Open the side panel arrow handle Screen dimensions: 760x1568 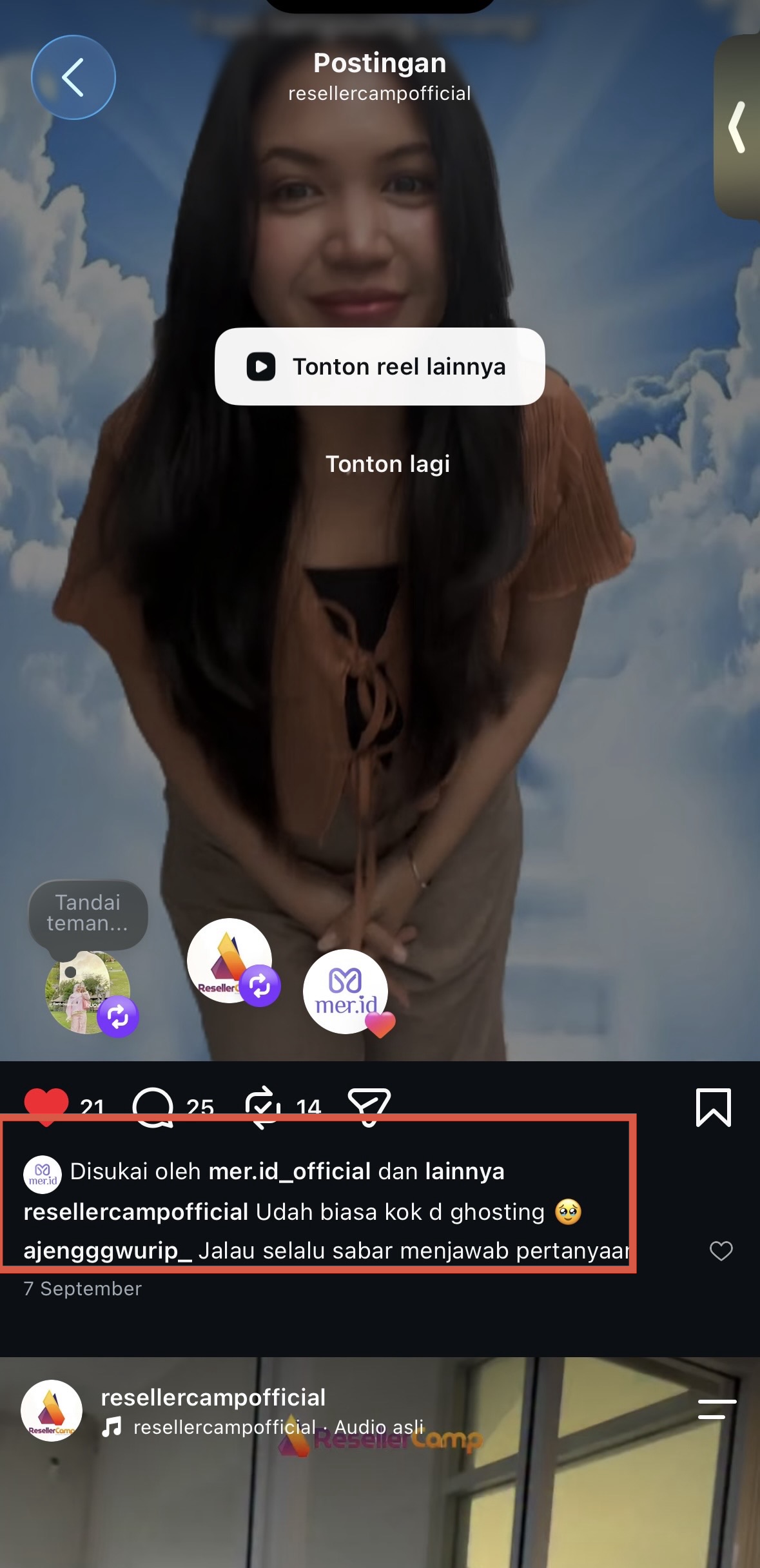click(x=737, y=127)
